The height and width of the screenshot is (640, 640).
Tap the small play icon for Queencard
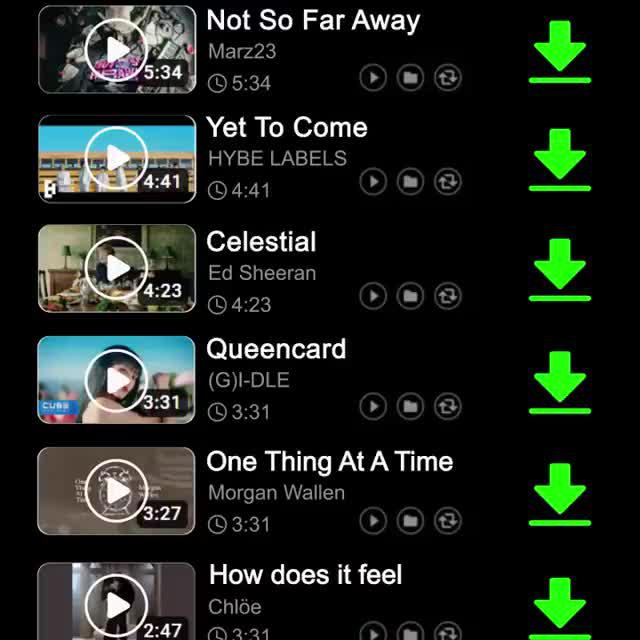click(373, 407)
